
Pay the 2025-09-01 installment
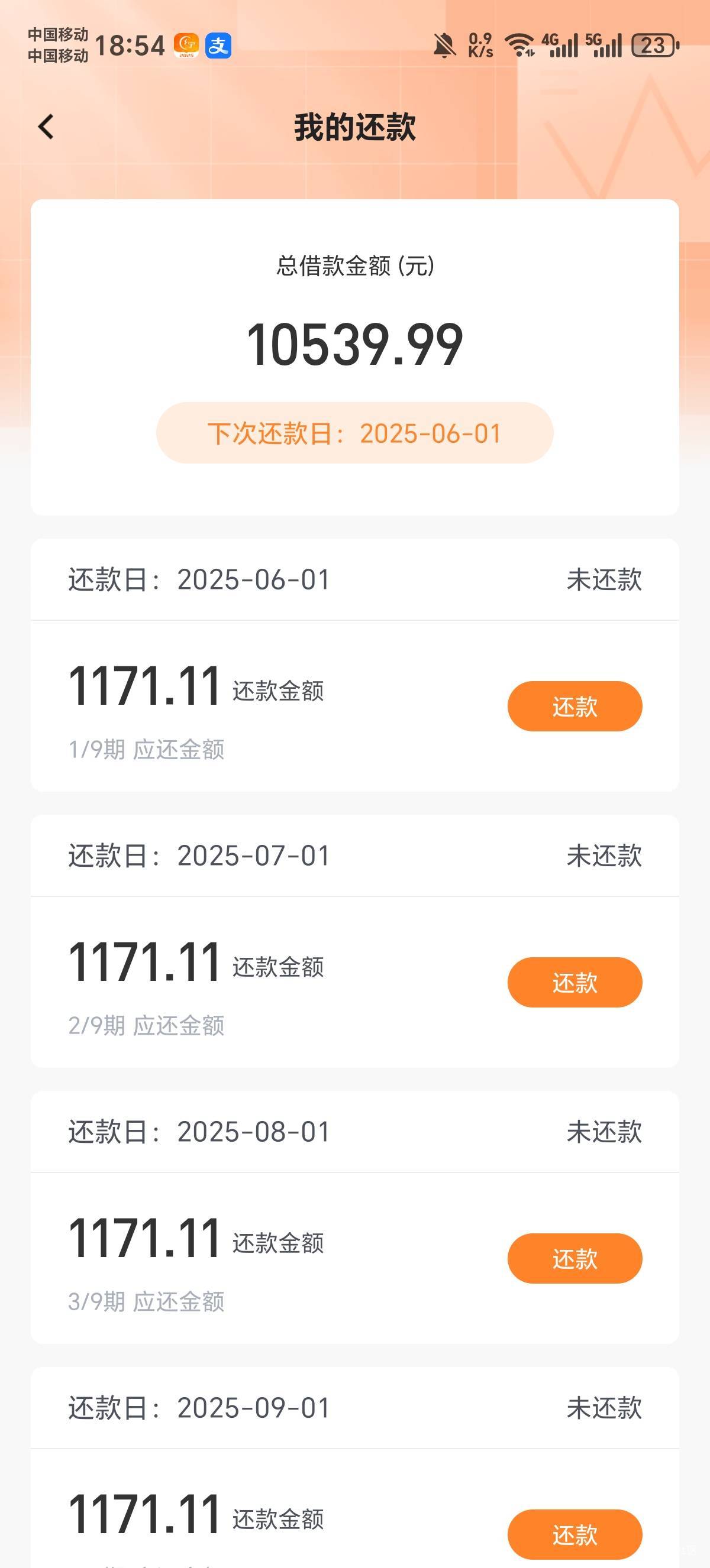point(575,1534)
